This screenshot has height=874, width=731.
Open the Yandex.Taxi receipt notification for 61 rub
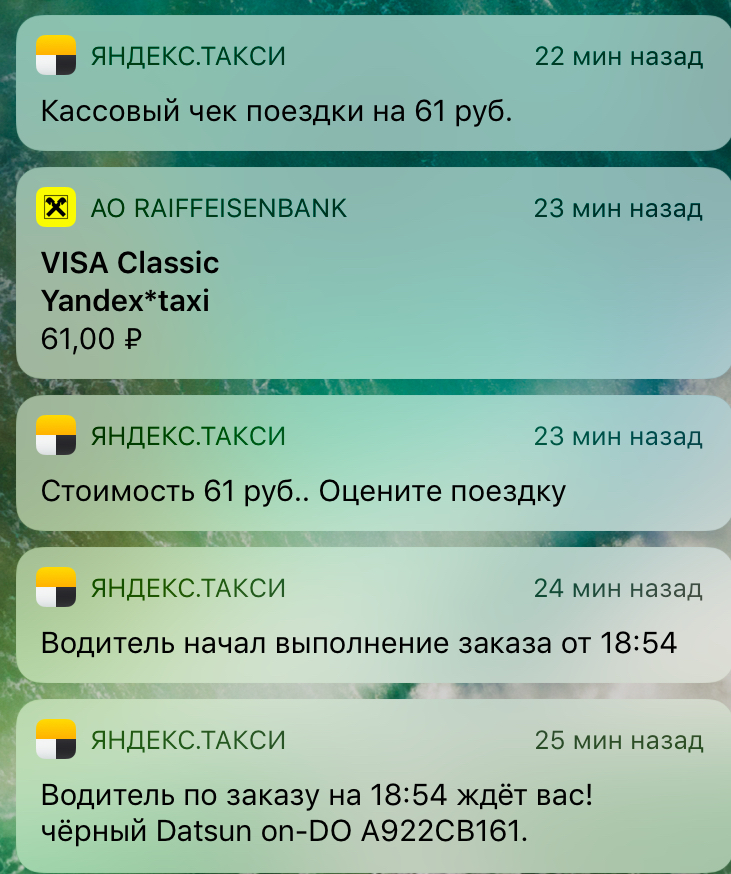[x=365, y=84]
